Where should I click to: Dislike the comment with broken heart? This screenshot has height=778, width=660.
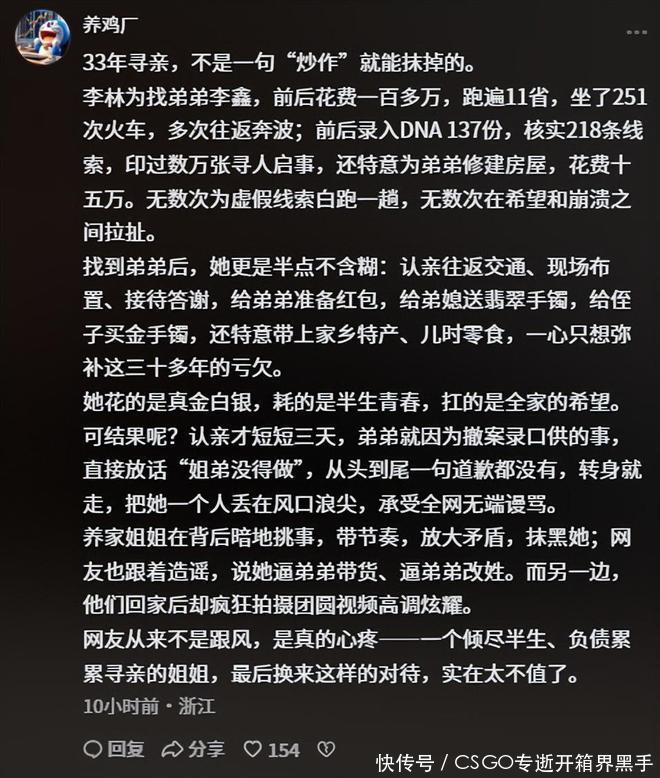325,748
